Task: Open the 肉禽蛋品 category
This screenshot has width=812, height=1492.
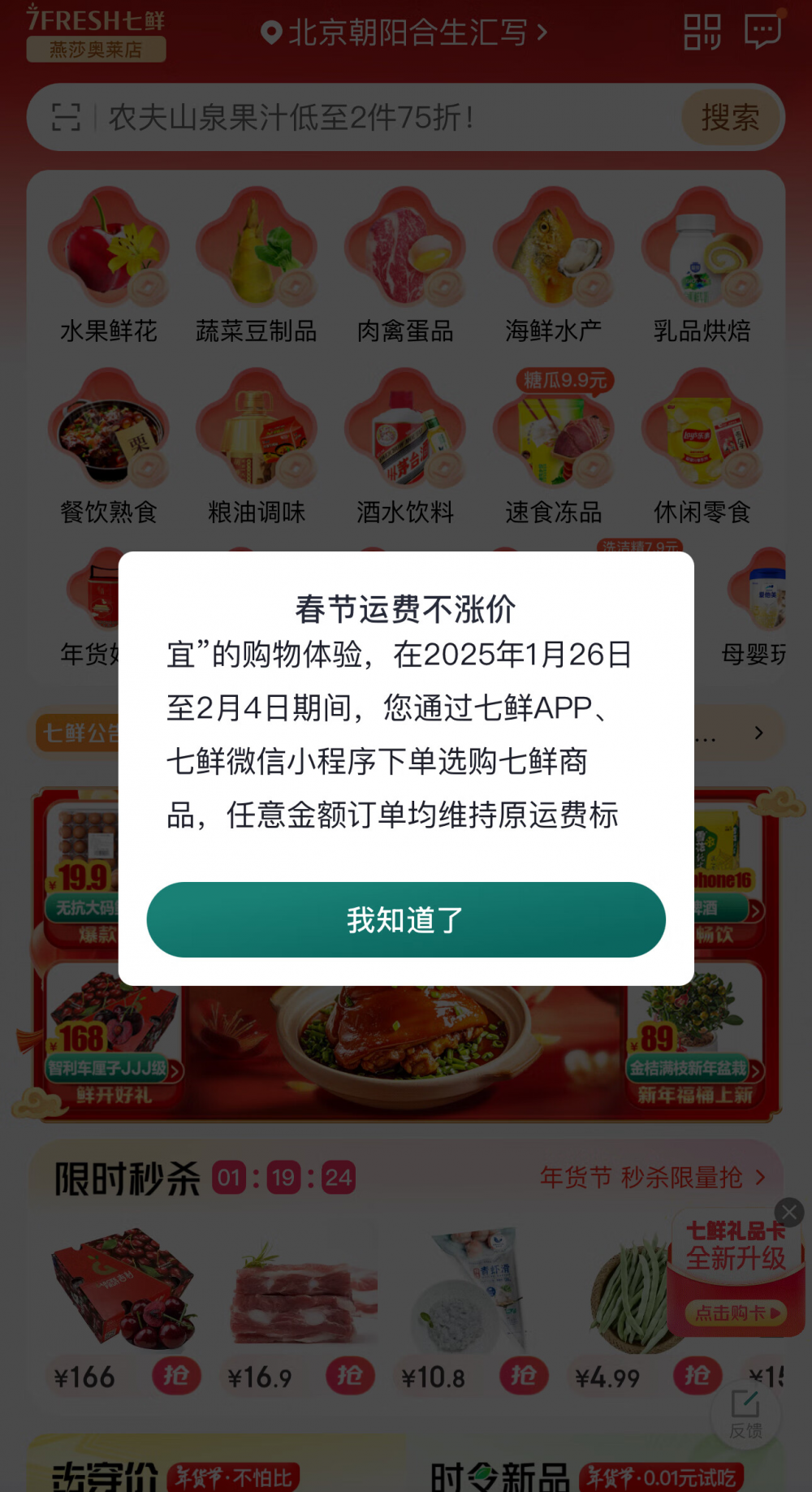Action: 405,266
